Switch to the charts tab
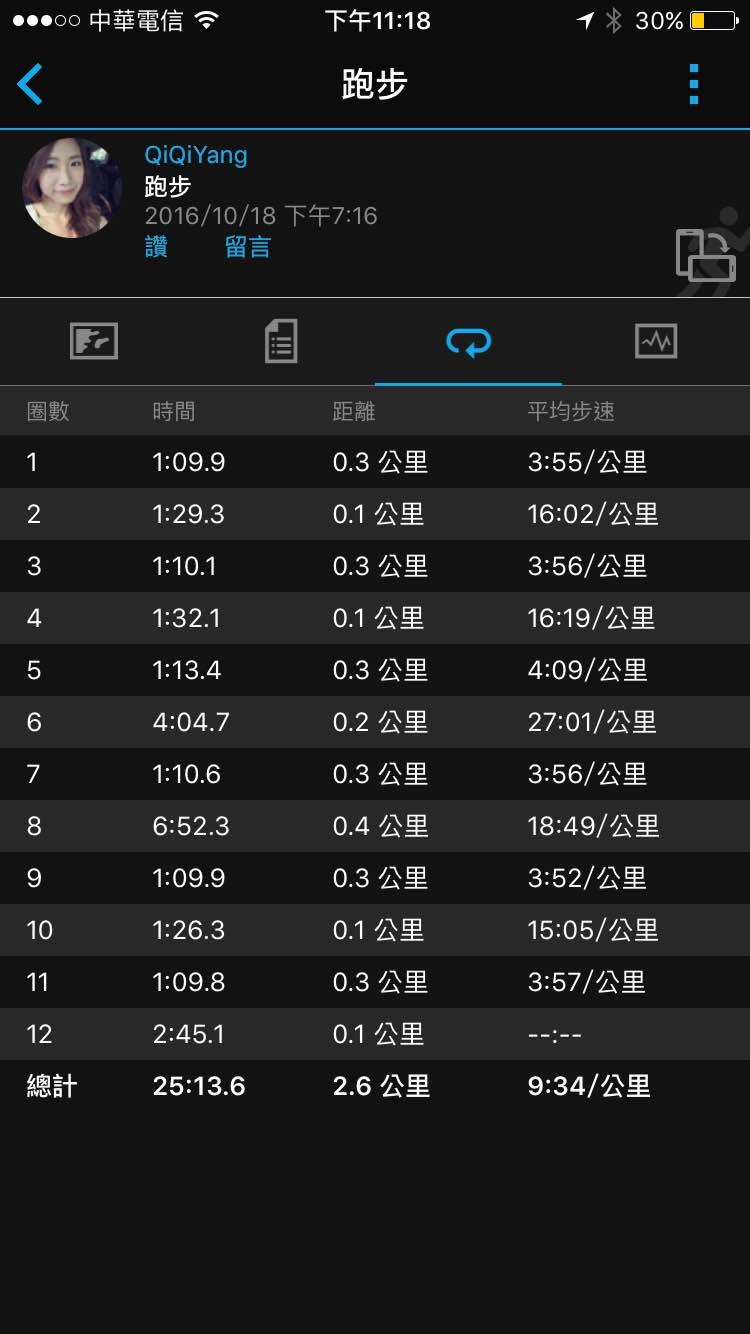The image size is (750, 1334). pyautogui.click(x=656, y=342)
